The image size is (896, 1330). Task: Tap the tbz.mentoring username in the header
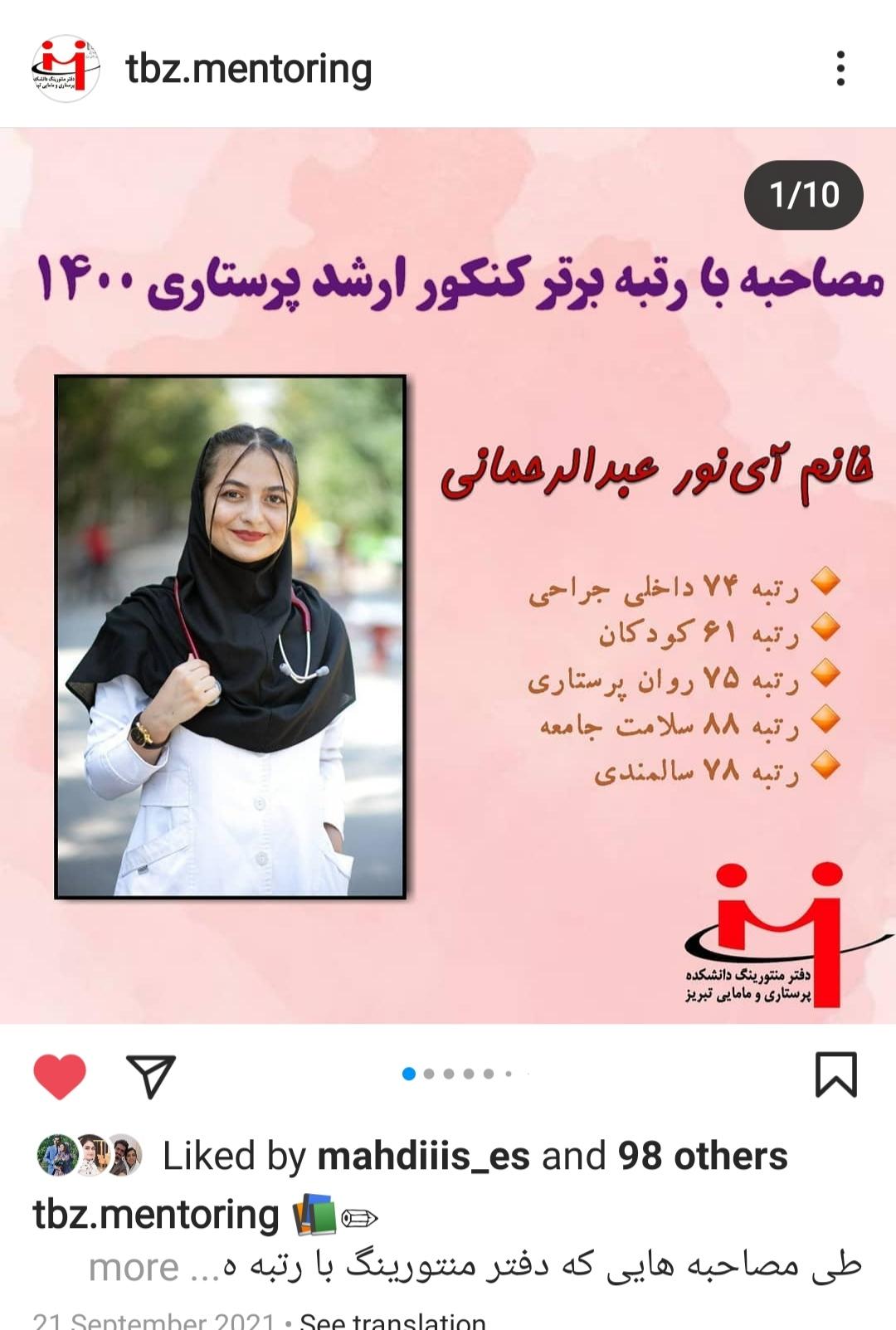[x=248, y=70]
